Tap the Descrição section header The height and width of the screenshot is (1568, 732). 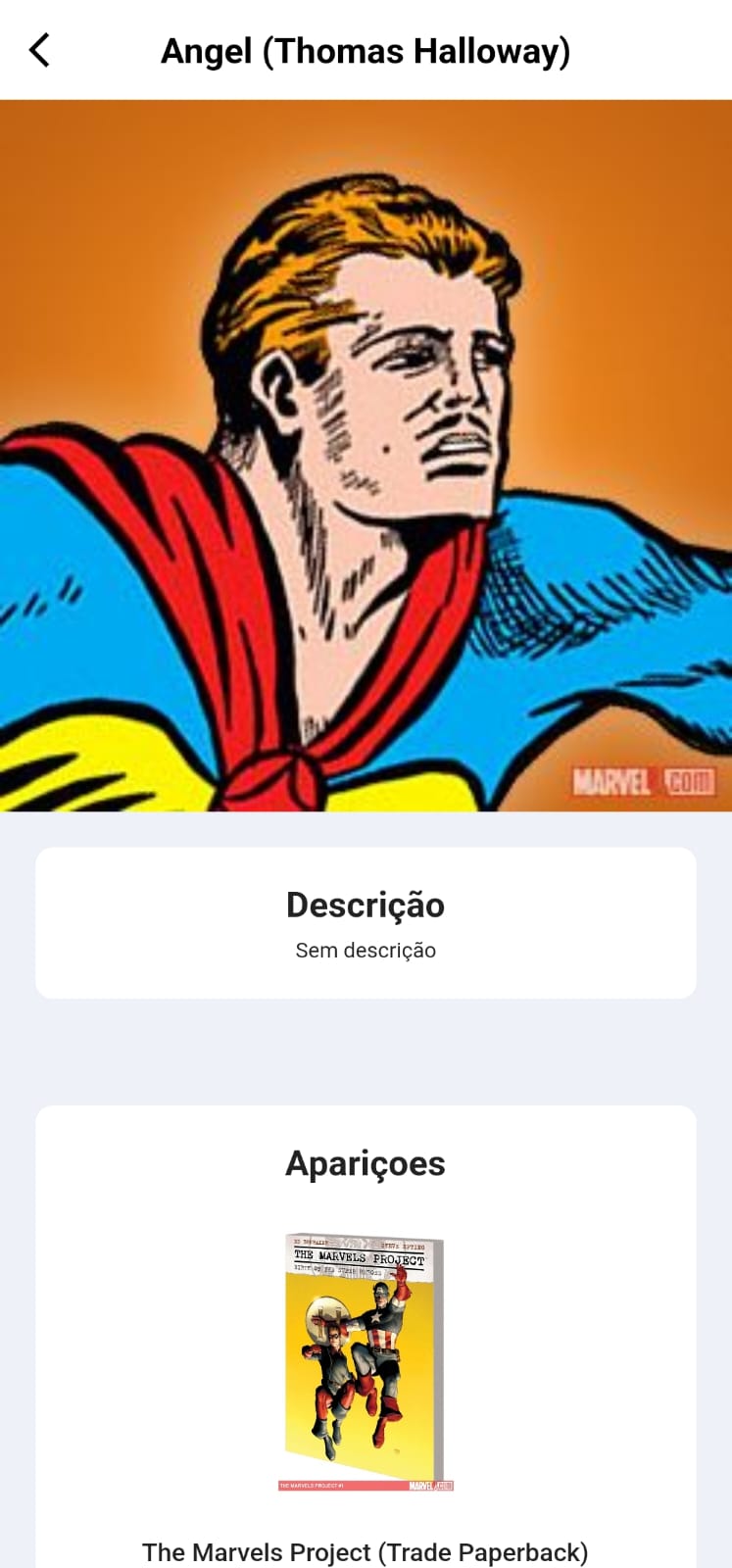(365, 905)
